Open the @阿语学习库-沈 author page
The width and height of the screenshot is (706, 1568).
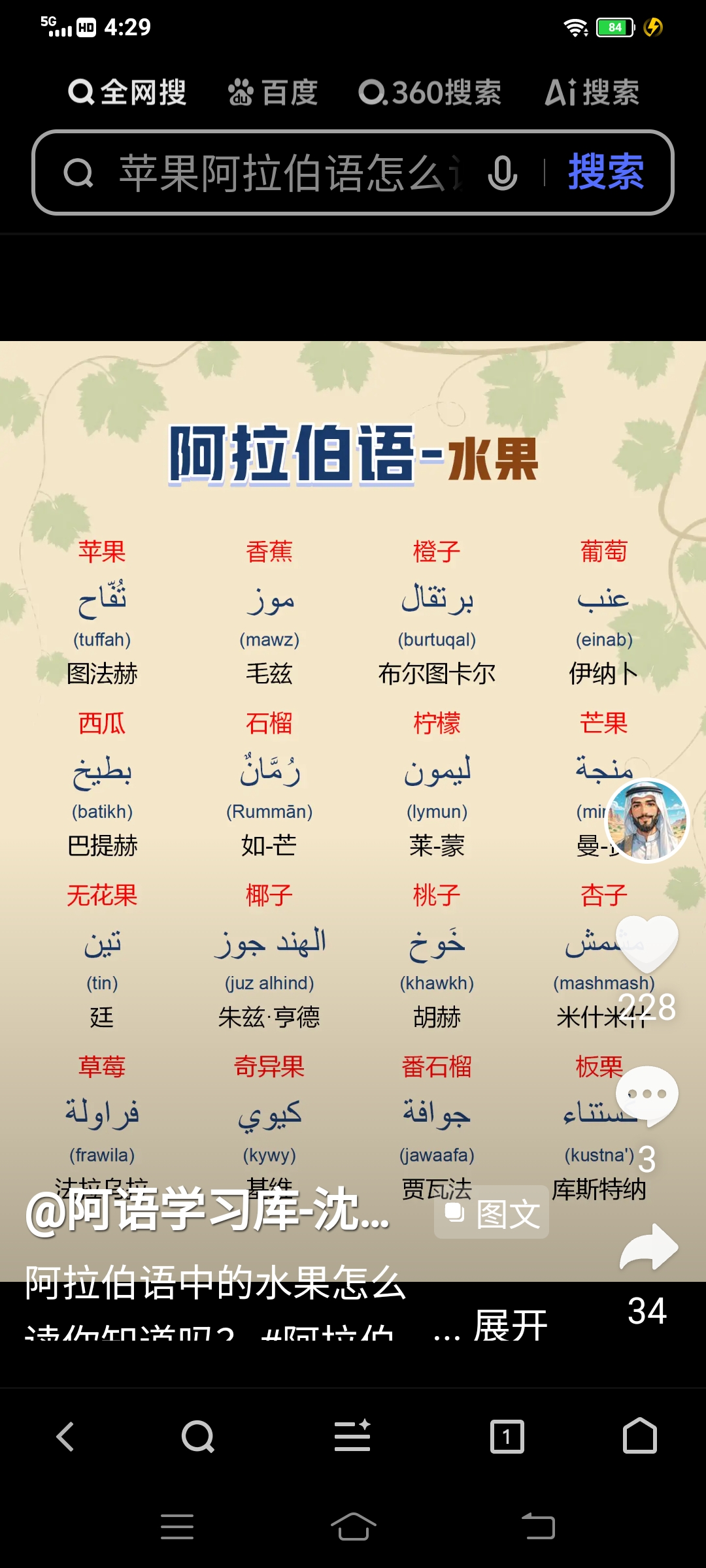coord(208,1211)
